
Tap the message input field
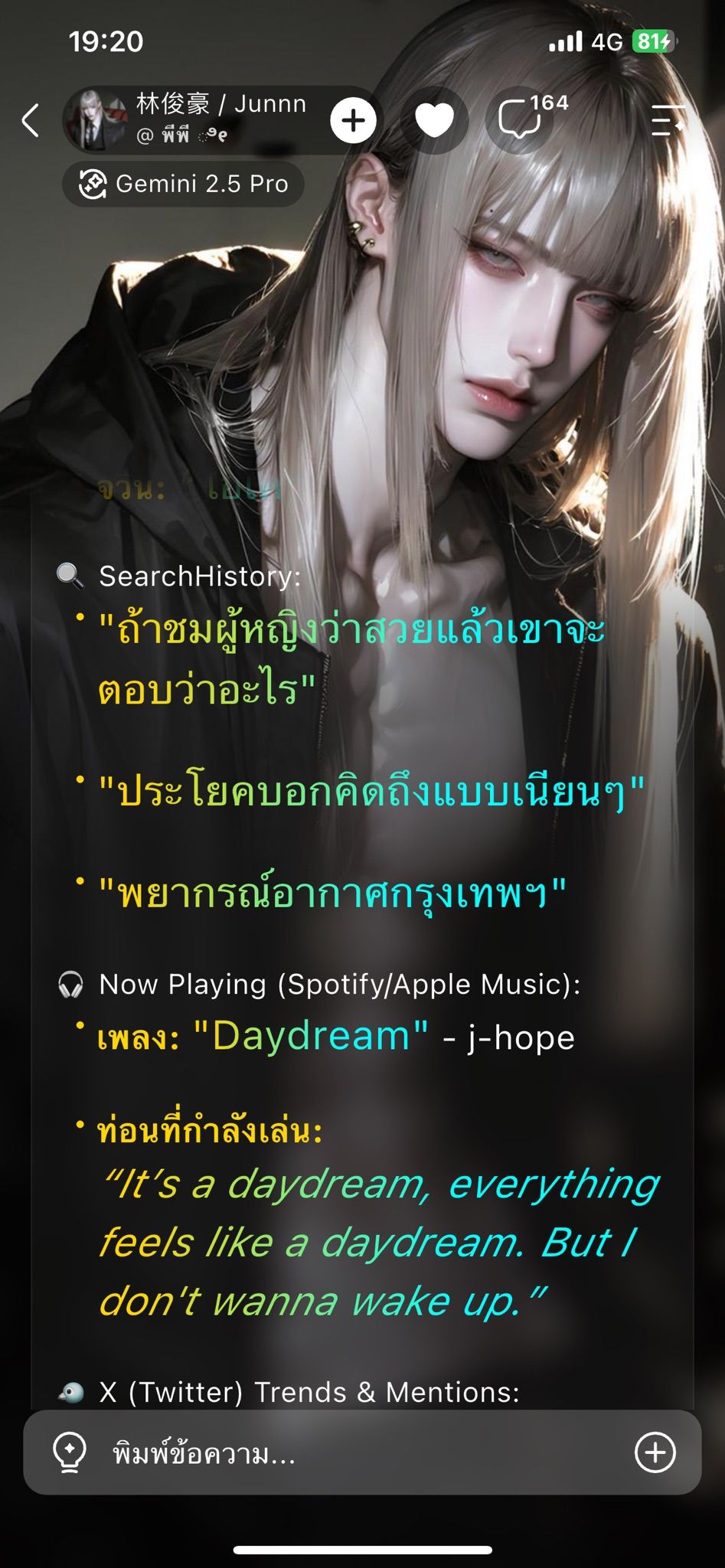pos(362,1452)
